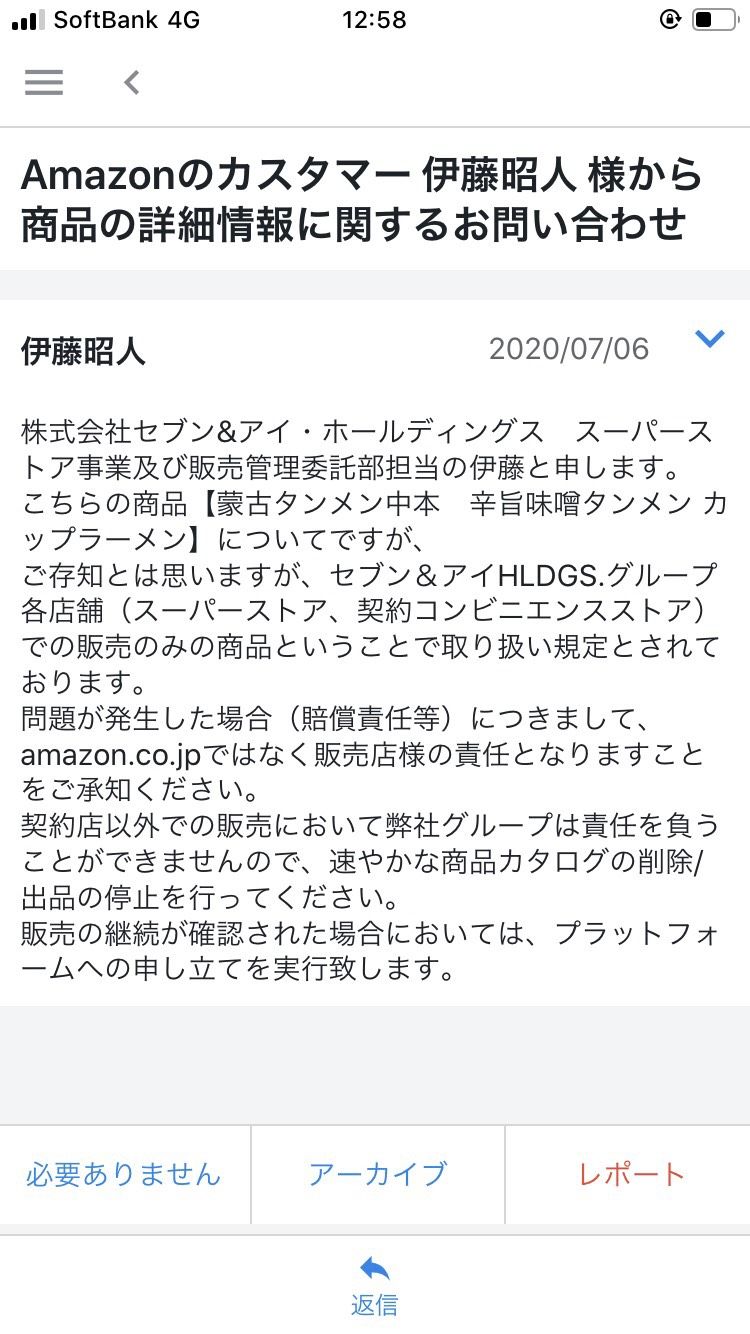The width and height of the screenshot is (750, 1334).
Task: Archive this message with アーカイブ
Action: coord(377,1174)
